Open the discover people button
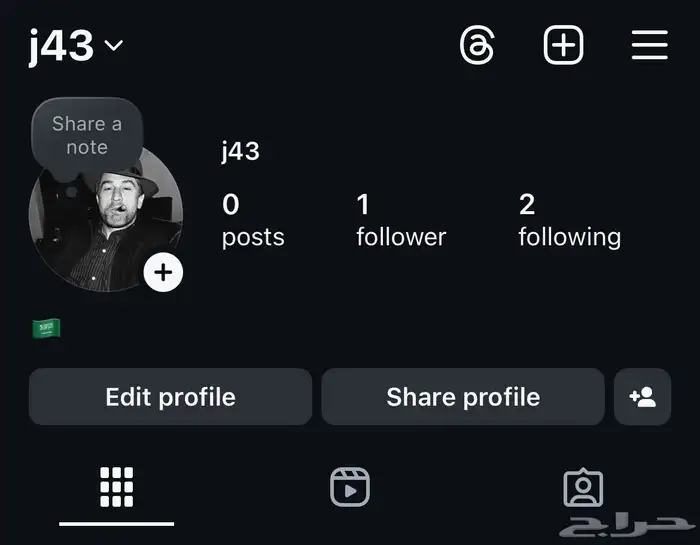The image size is (700, 545). point(642,397)
